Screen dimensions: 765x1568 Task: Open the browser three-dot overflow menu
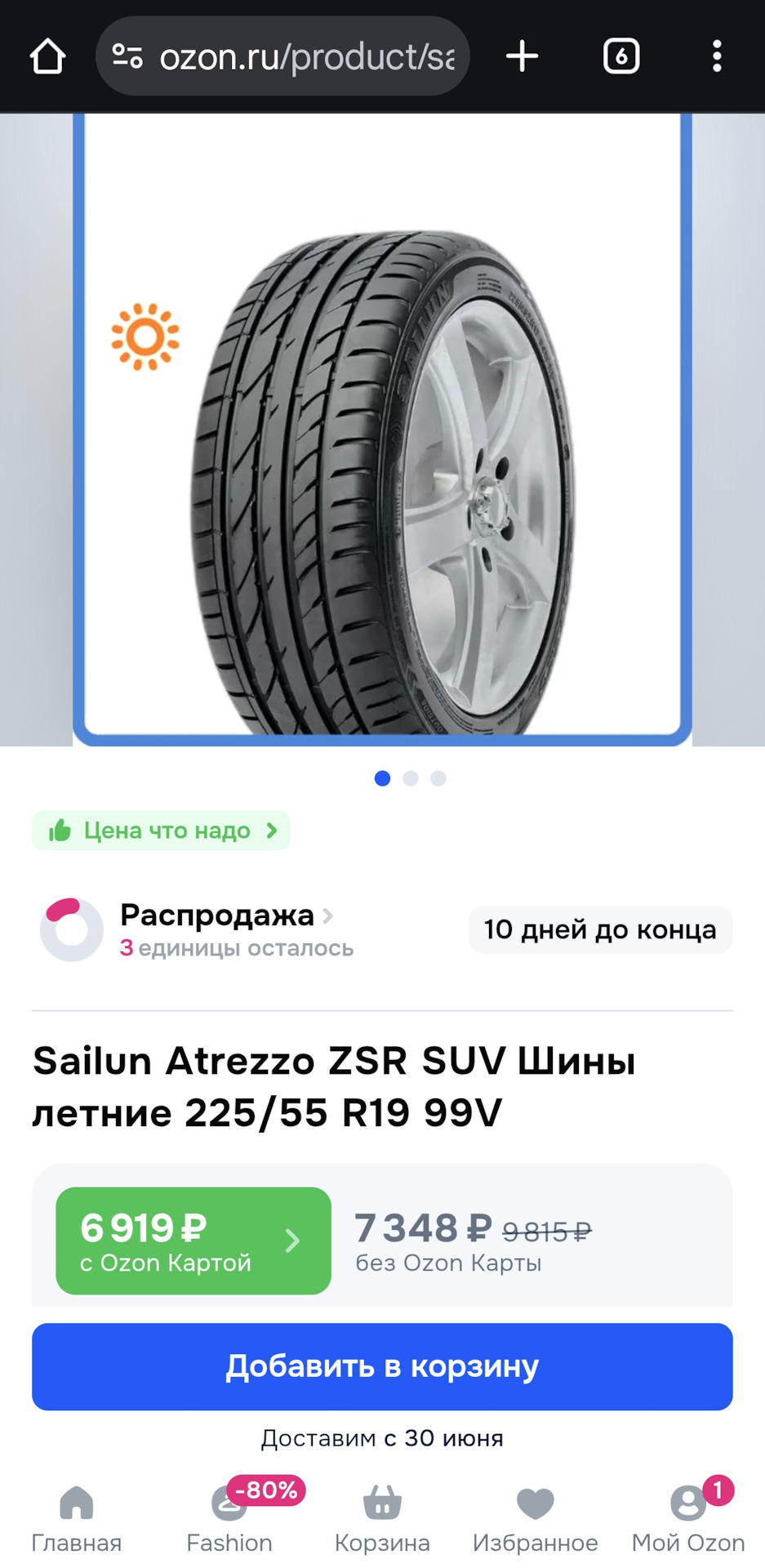716,56
